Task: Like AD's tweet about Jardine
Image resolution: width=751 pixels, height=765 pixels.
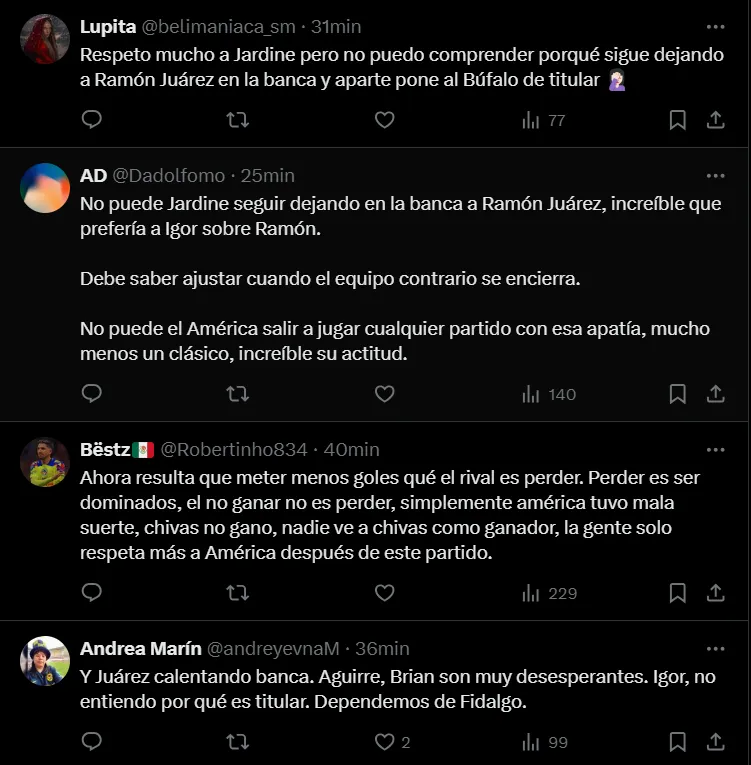Action: pos(384,394)
